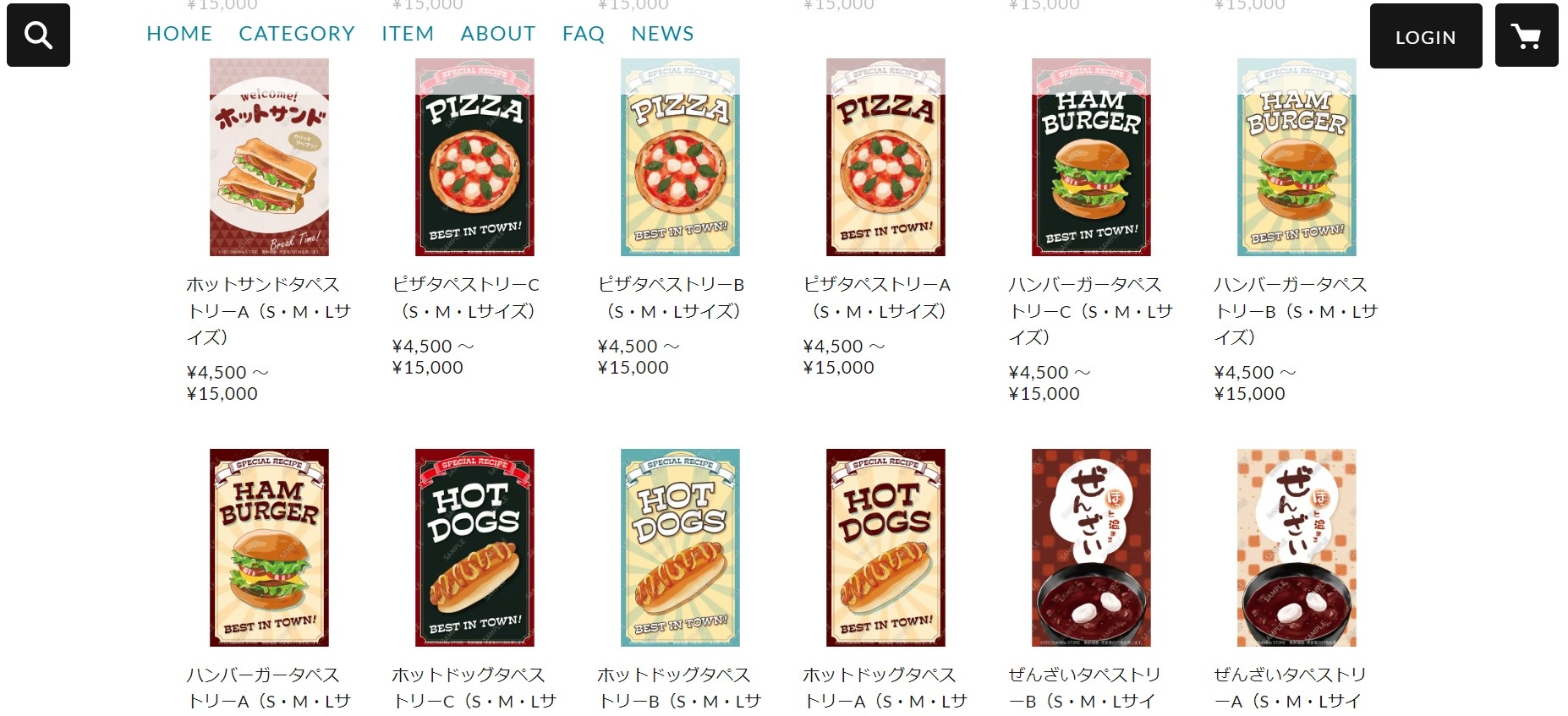Viewport: 1568px width, 716px height.
Task: Open the ABOUT page
Action: pyautogui.click(x=498, y=34)
